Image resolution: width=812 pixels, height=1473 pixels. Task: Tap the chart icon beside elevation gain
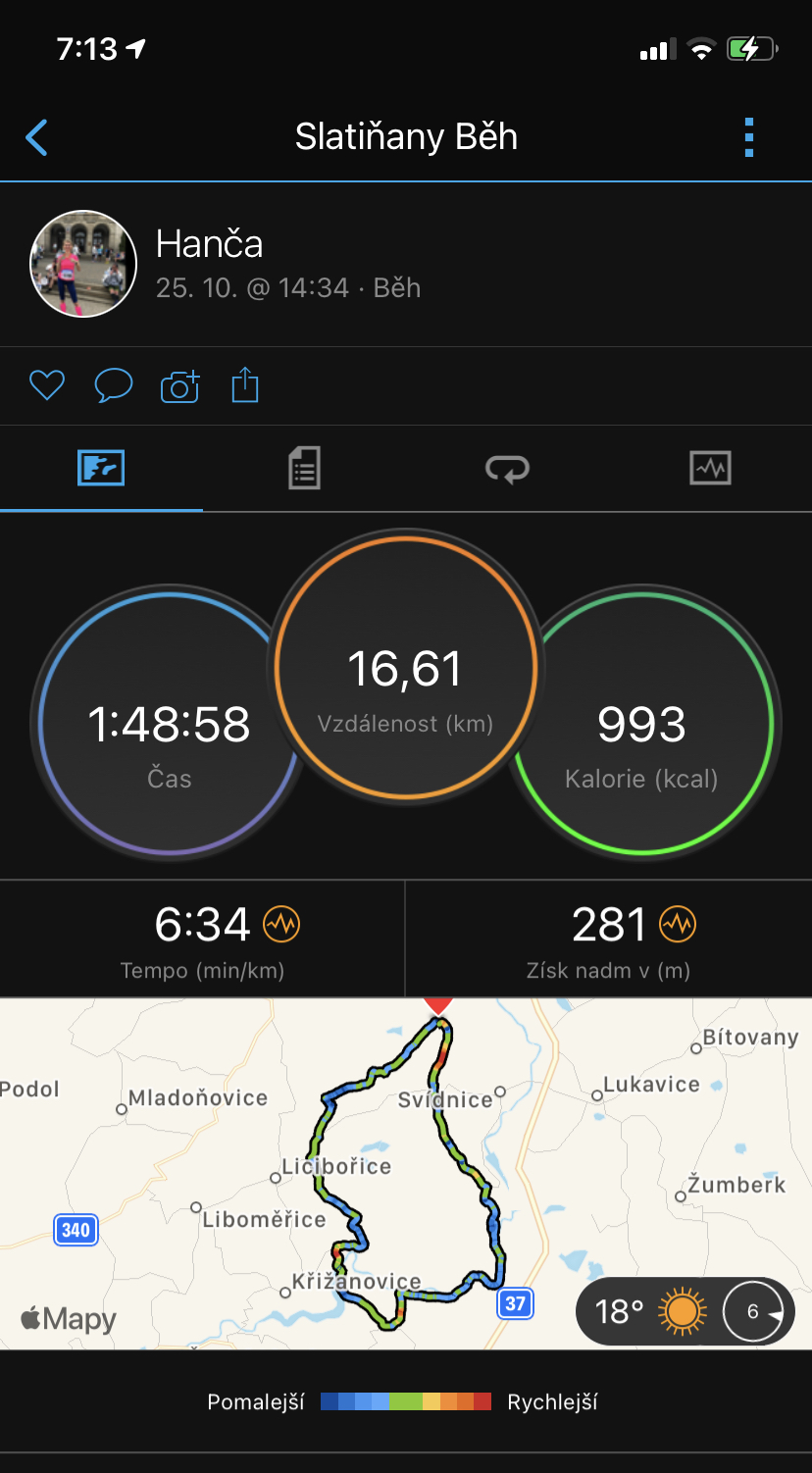(x=678, y=924)
